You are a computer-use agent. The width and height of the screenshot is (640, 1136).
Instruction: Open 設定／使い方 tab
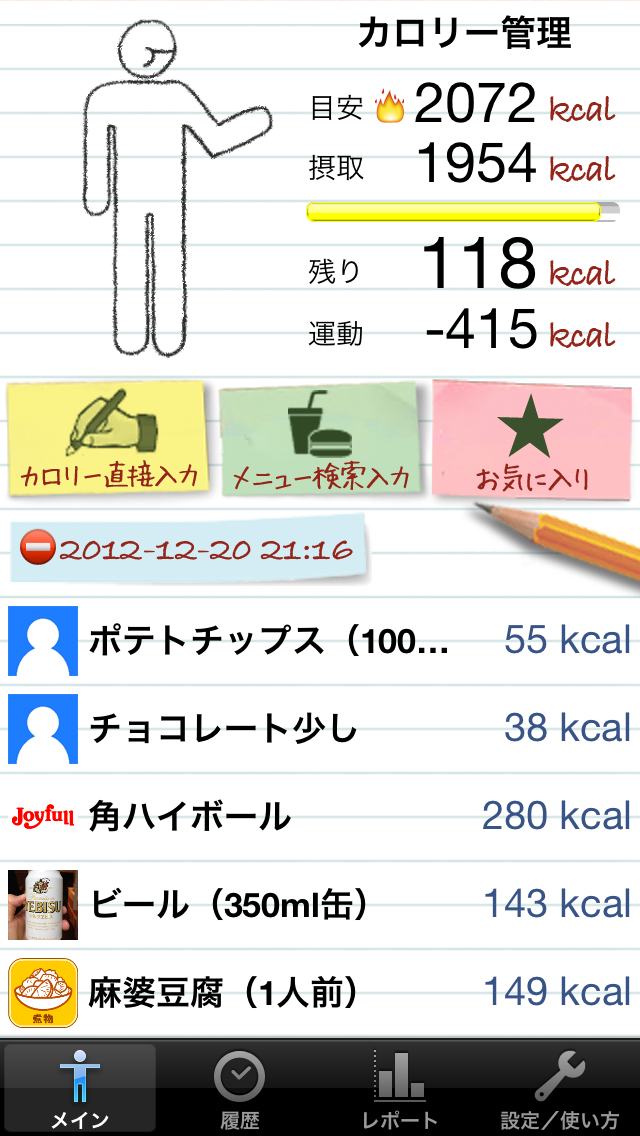pos(560,1090)
